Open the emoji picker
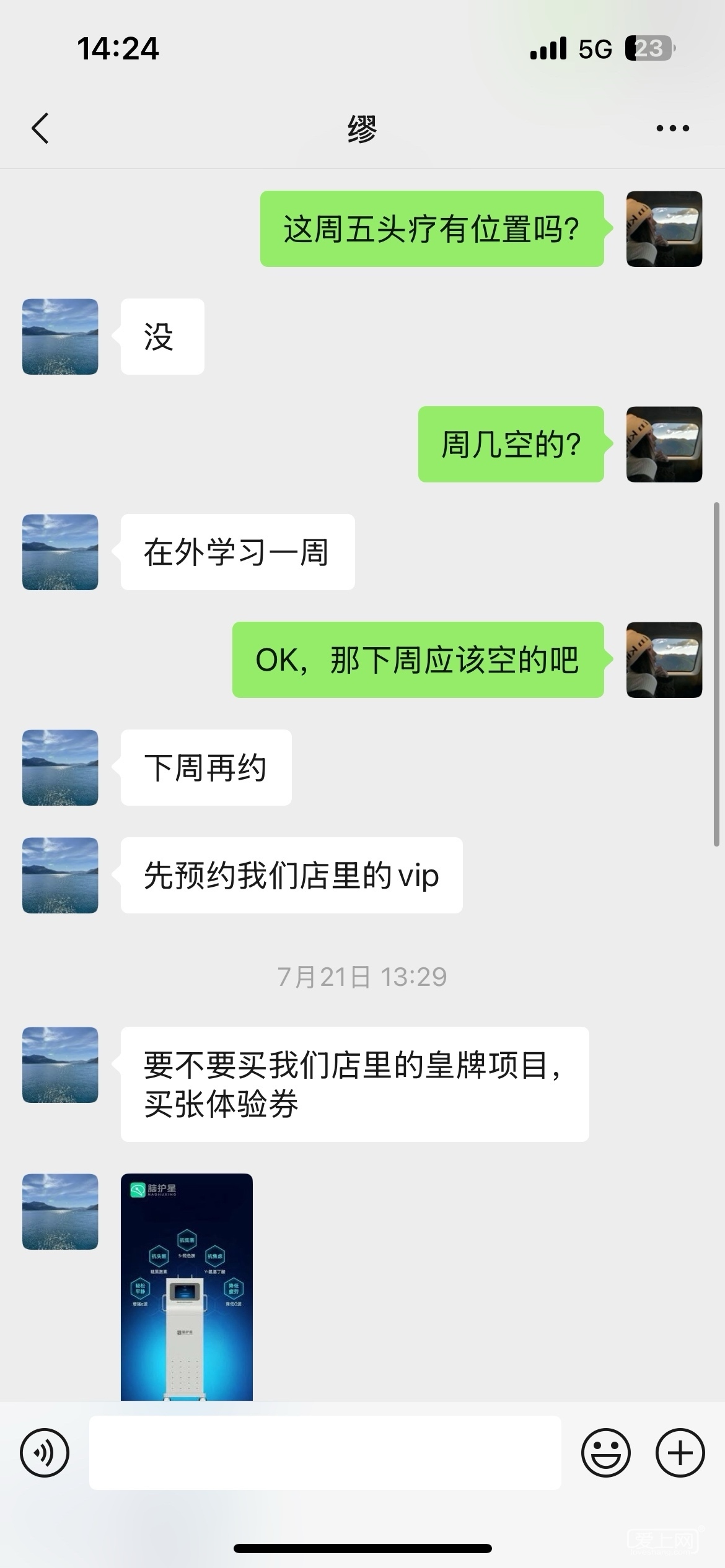Image resolution: width=725 pixels, height=1568 pixels. [x=605, y=1453]
